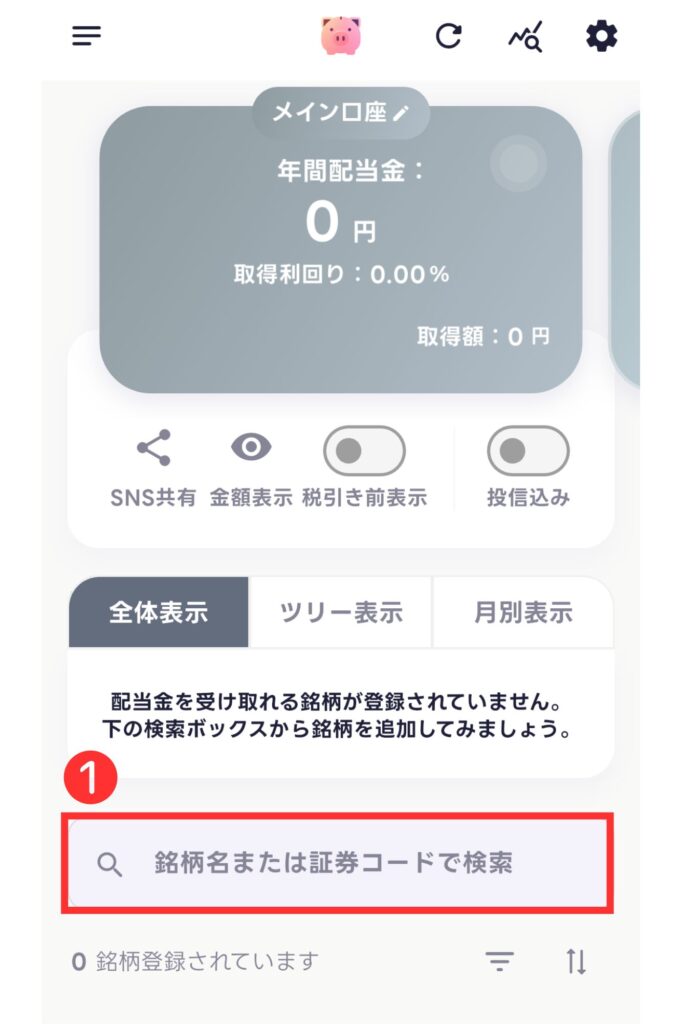Switch to the 月別表示 tab
Viewport: 682px width, 1024px height.
(523, 612)
